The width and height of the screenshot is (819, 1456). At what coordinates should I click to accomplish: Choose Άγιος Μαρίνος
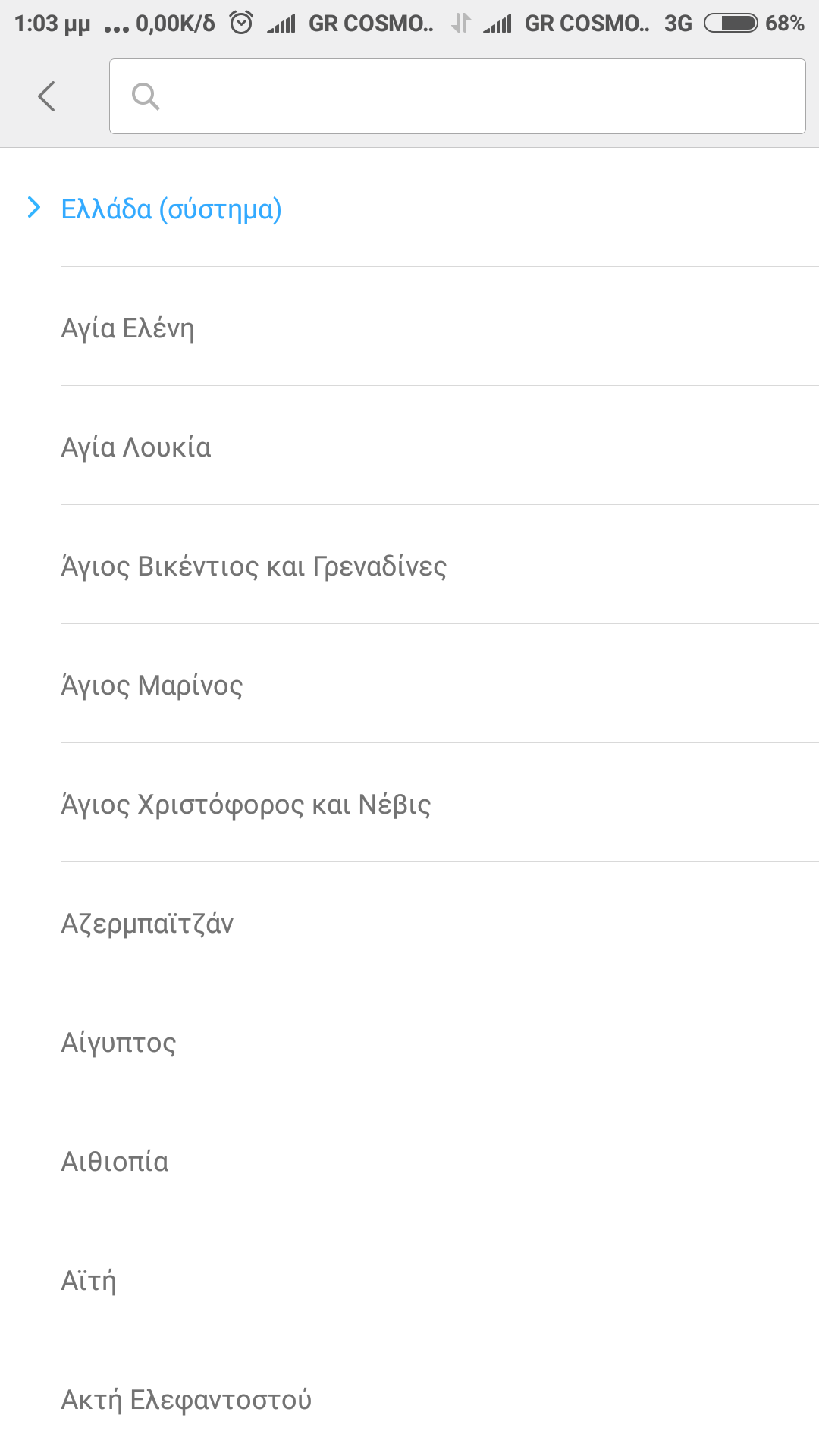pos(152,685)
